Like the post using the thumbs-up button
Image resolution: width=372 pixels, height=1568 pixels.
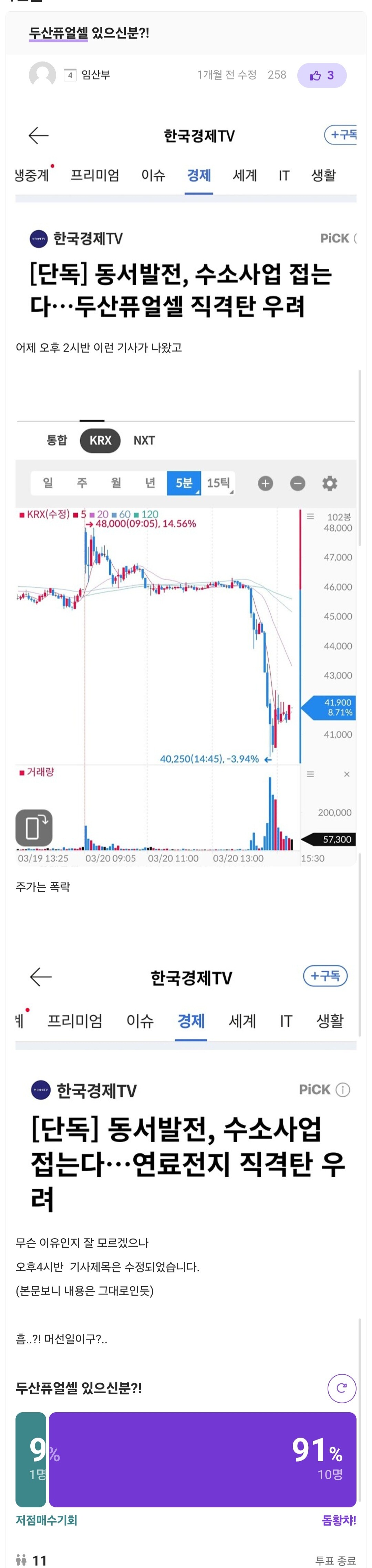pyautogui.click(x=321, y=75)
